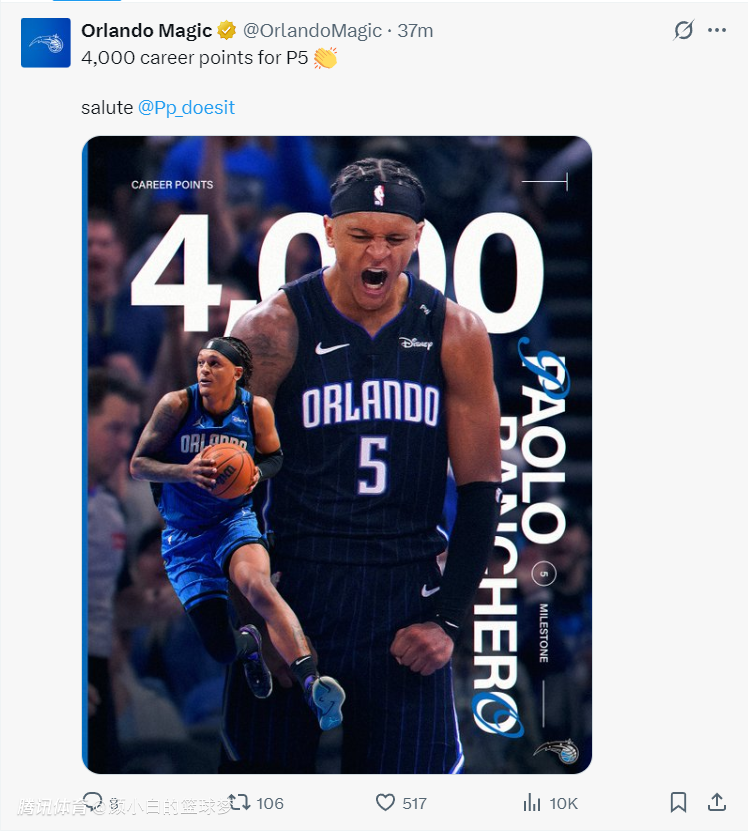Open the Orlando Magic account name

(x=146, y=30)
